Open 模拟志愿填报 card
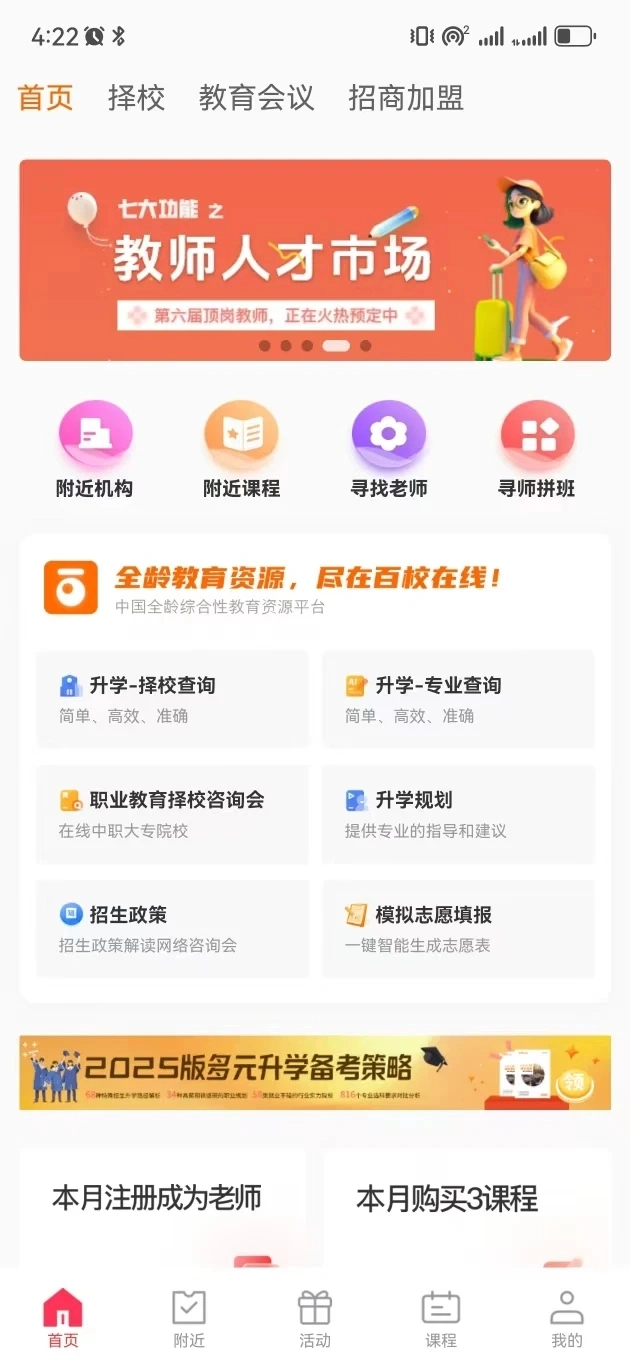This screenshot has height=1360, width=630. (458, 929)
